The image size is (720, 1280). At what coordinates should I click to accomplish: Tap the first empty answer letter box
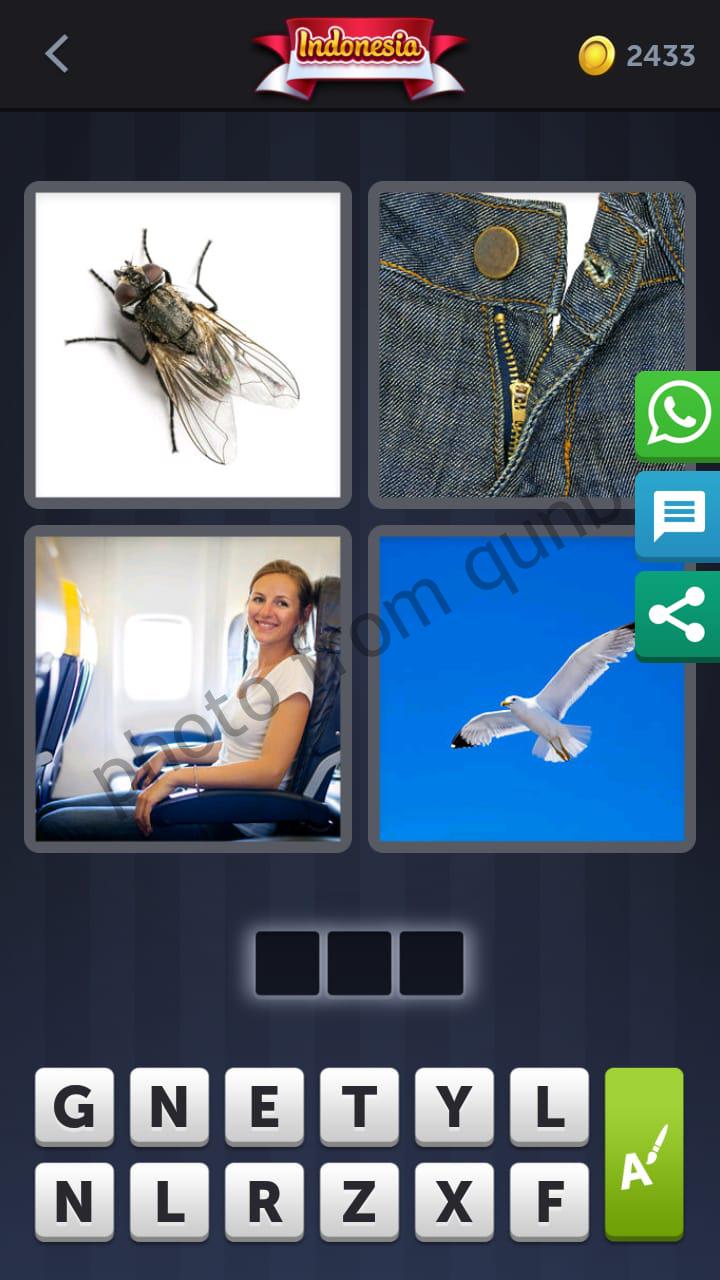(x=289, y=962)
